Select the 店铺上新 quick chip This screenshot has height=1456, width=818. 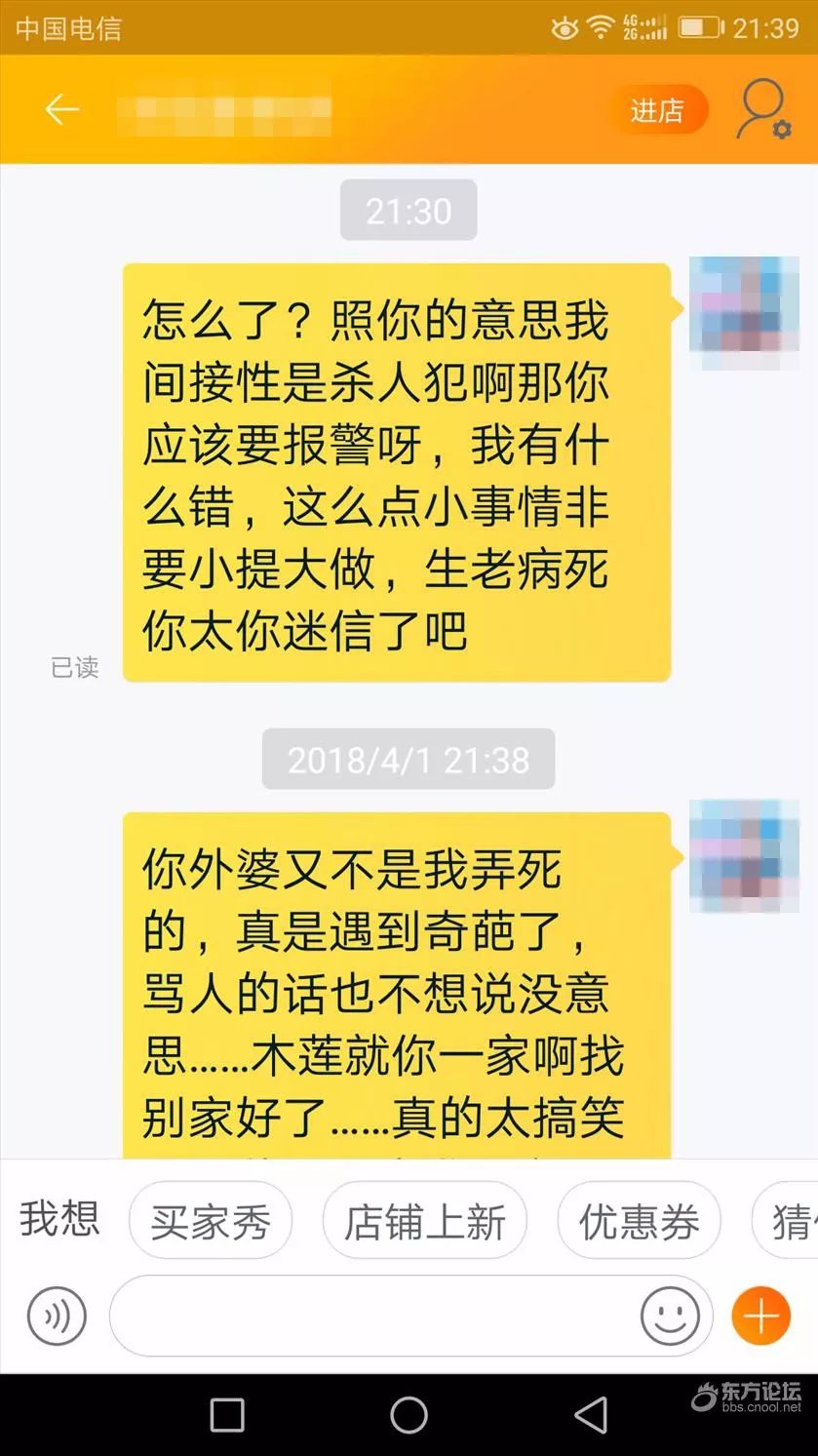coord(425,1220)
